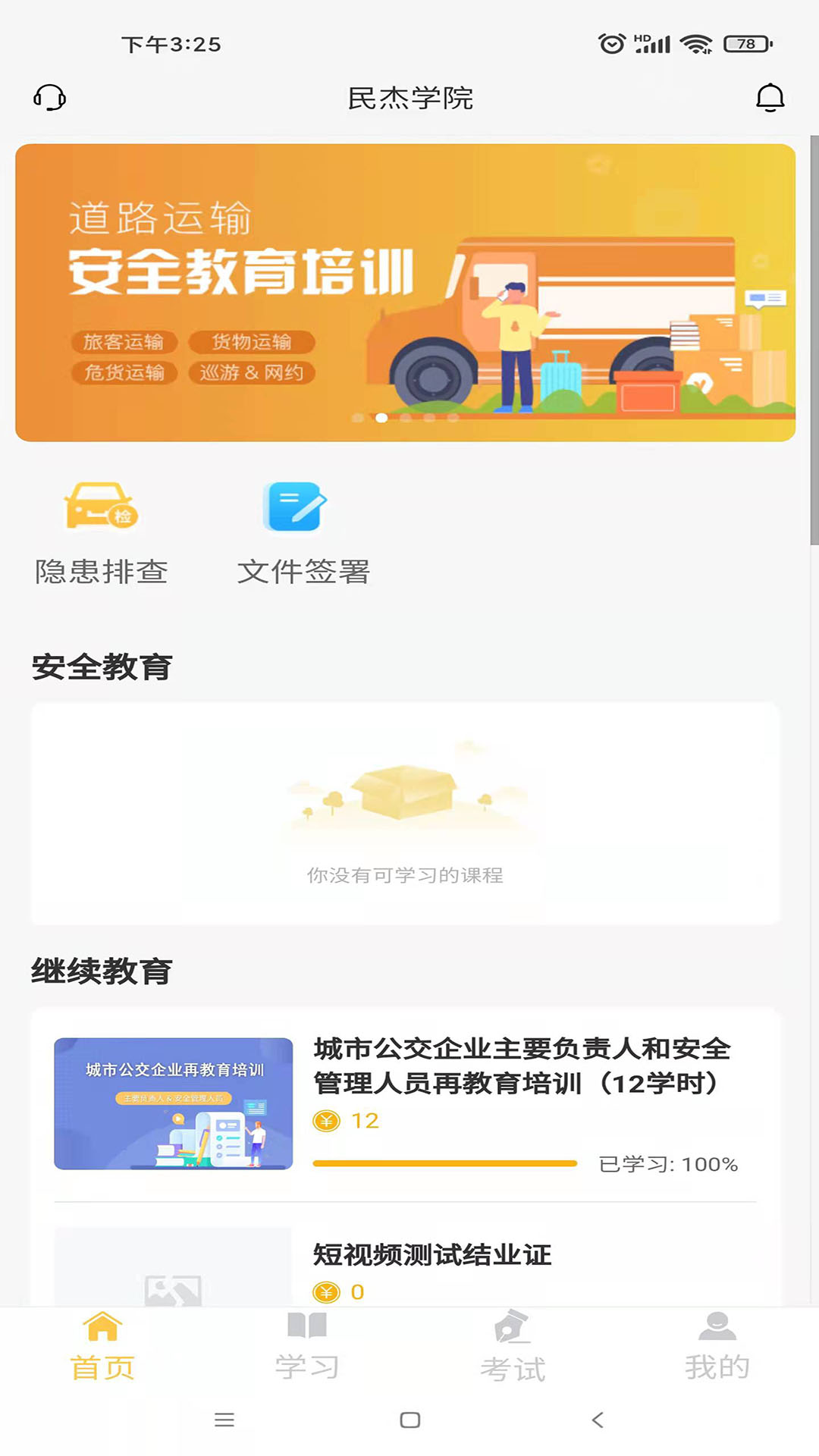Tap the Android home navigation button
Viewport: 819px width, 1456px height.
409,1420
